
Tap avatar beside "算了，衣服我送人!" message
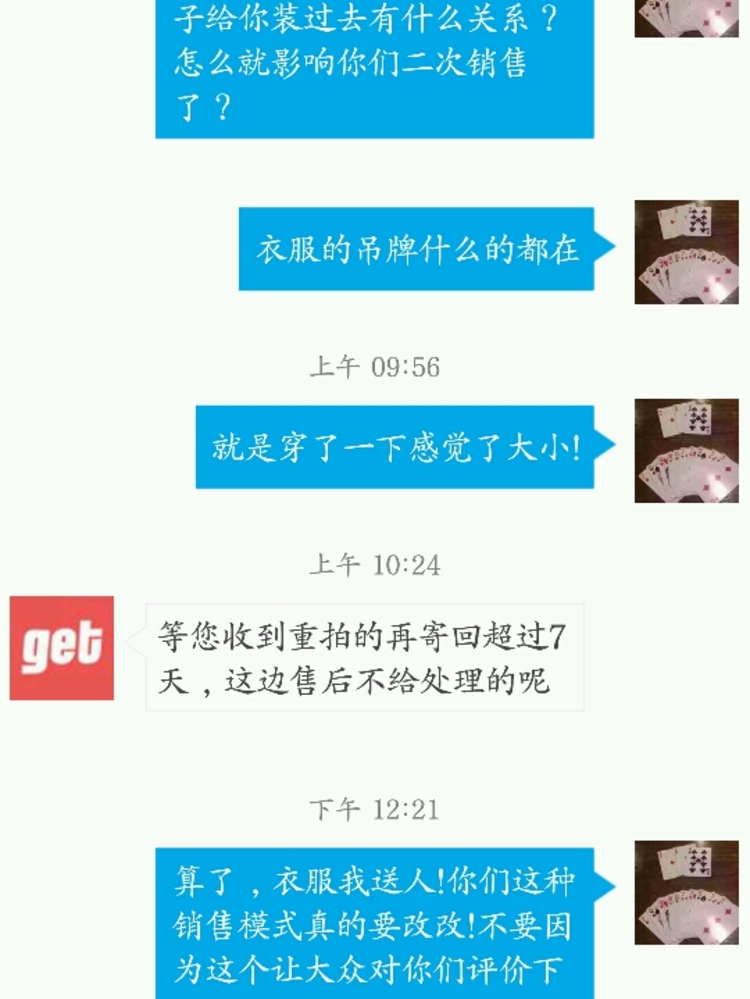pos(686,892)
